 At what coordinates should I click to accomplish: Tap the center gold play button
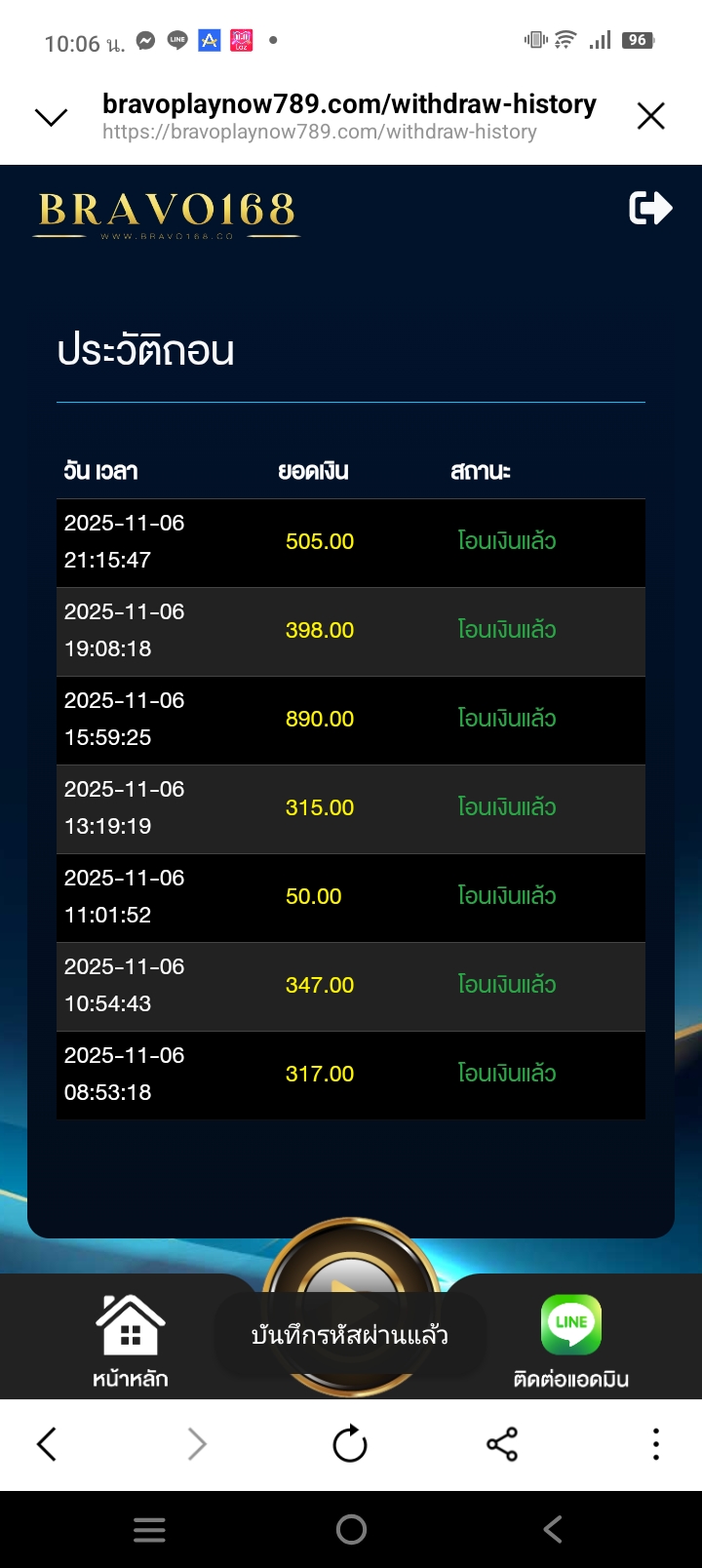[x=351, y=1268]
